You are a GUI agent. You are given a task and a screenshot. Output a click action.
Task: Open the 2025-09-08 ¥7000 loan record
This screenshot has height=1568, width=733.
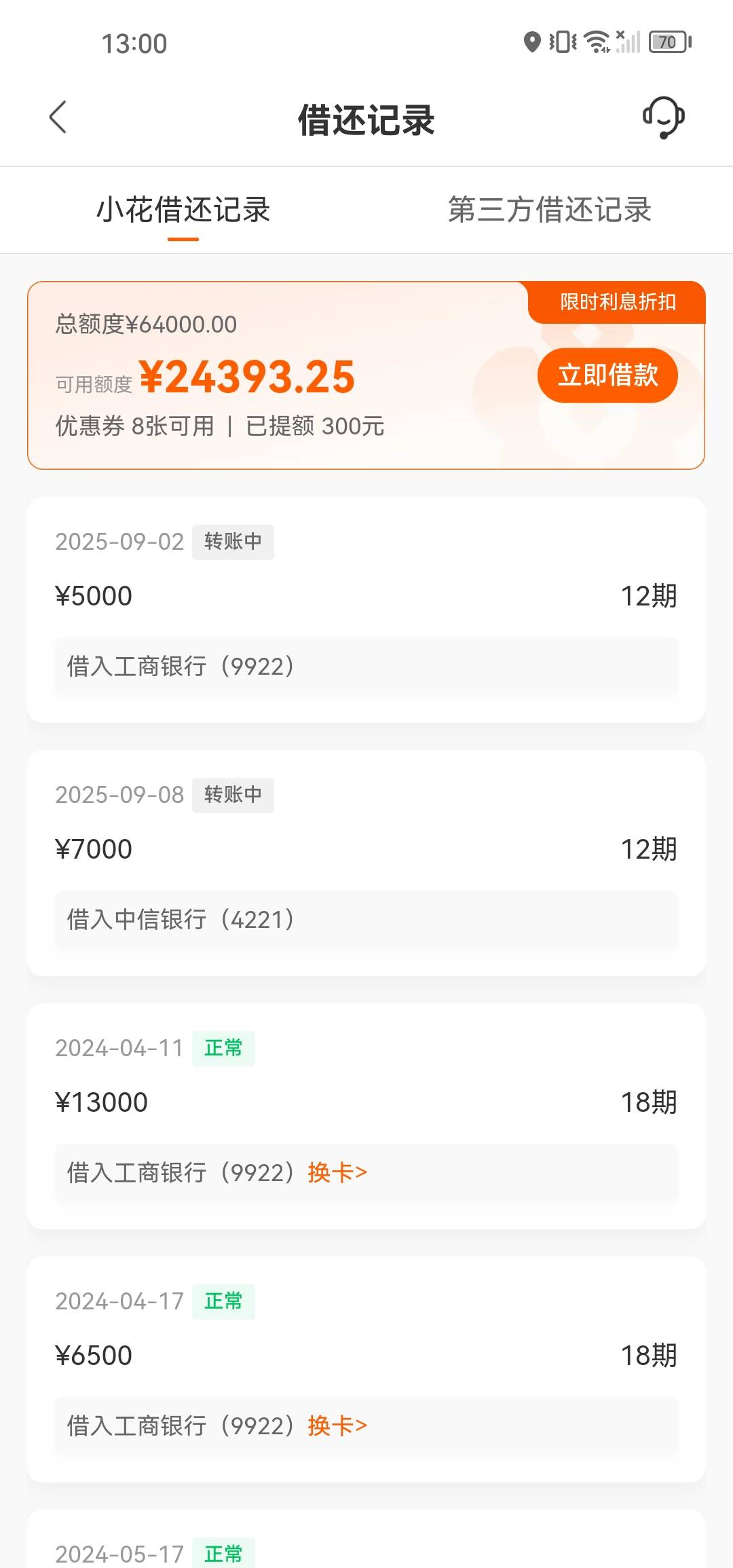point(366,863)
